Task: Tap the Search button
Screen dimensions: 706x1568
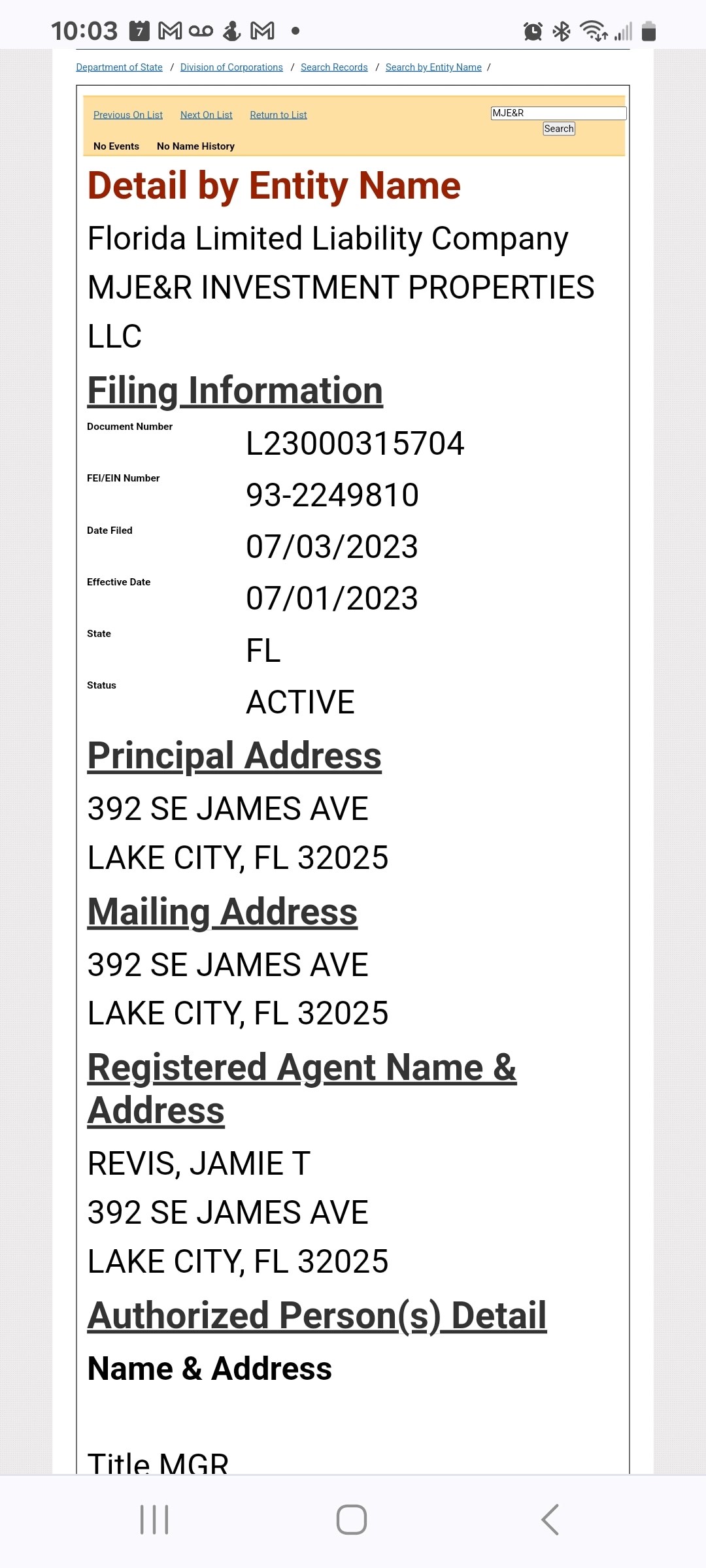Action: click(x=559, y=129)
